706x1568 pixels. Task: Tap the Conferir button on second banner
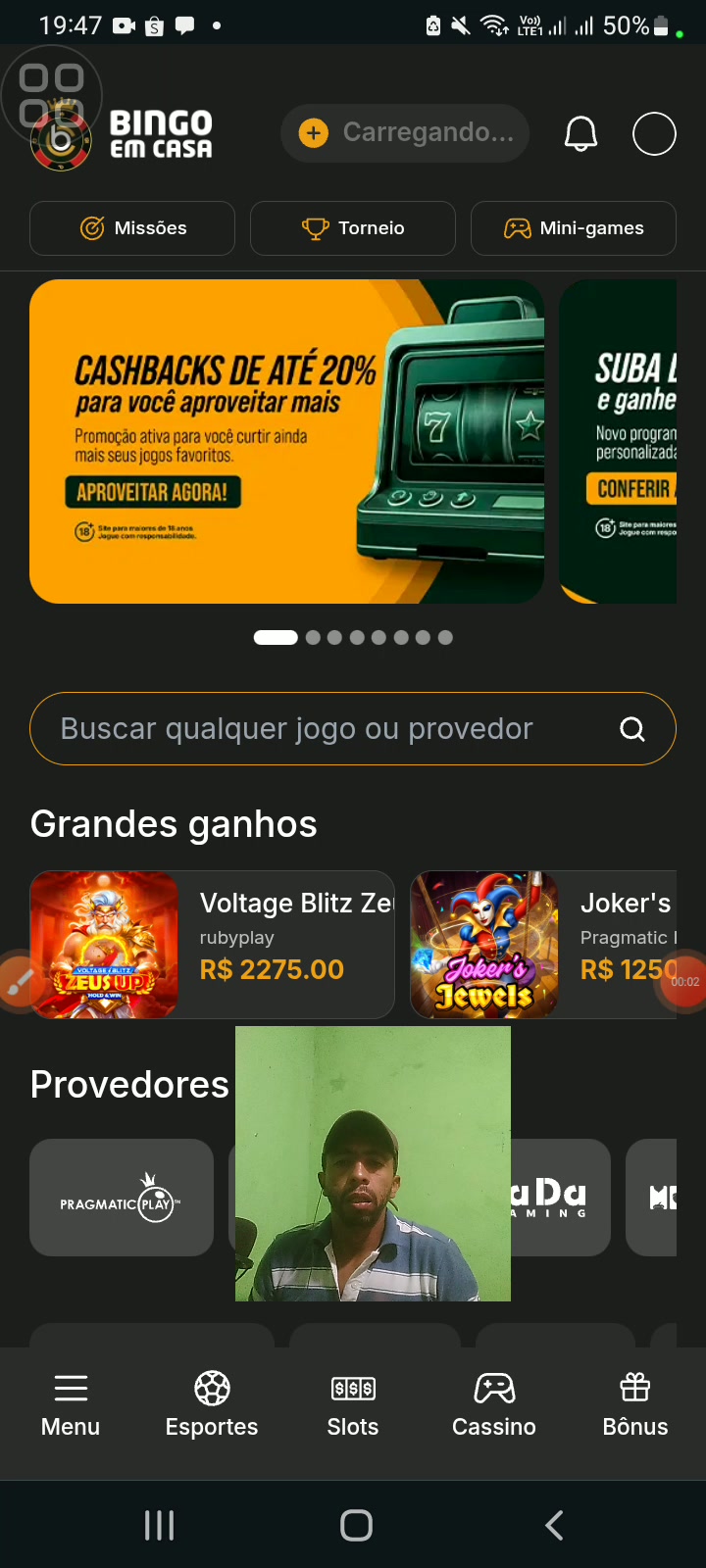(x=633, y=488)
